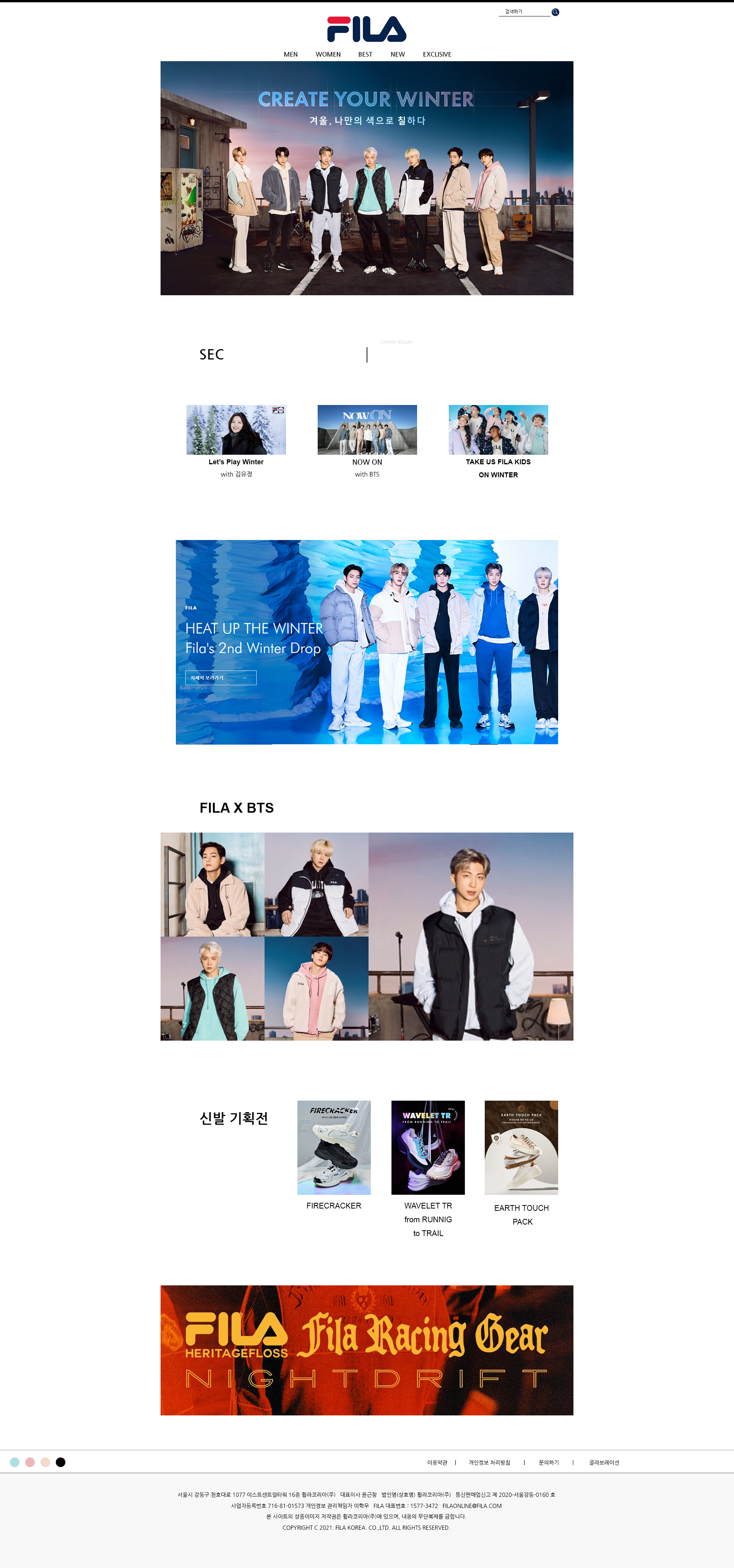
Task: Tap the search magnifier icon
Action: [555, 12]
